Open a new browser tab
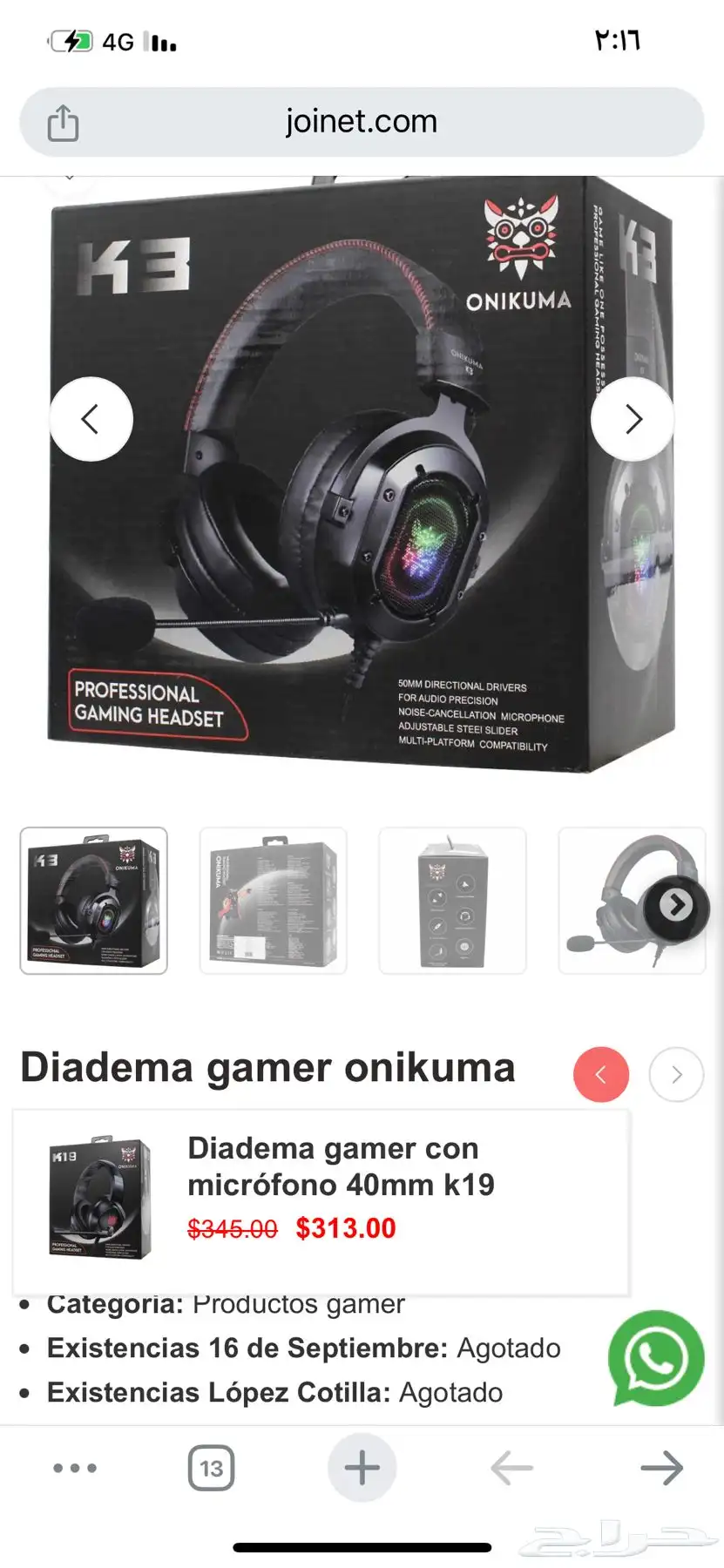The image size is (724, 1568). 362,1468
